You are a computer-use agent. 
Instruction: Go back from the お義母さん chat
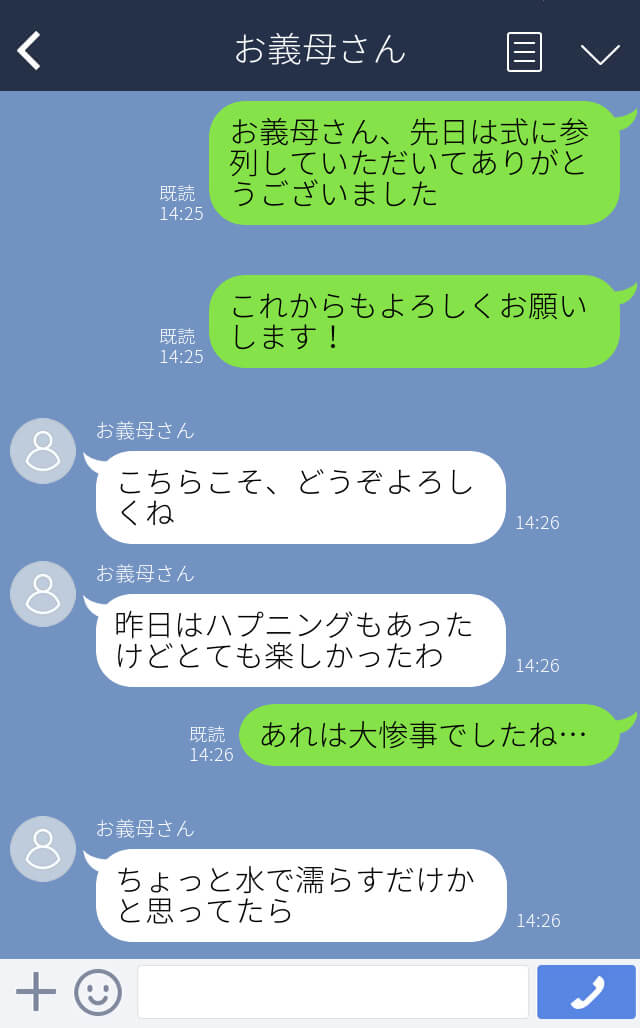29,50
